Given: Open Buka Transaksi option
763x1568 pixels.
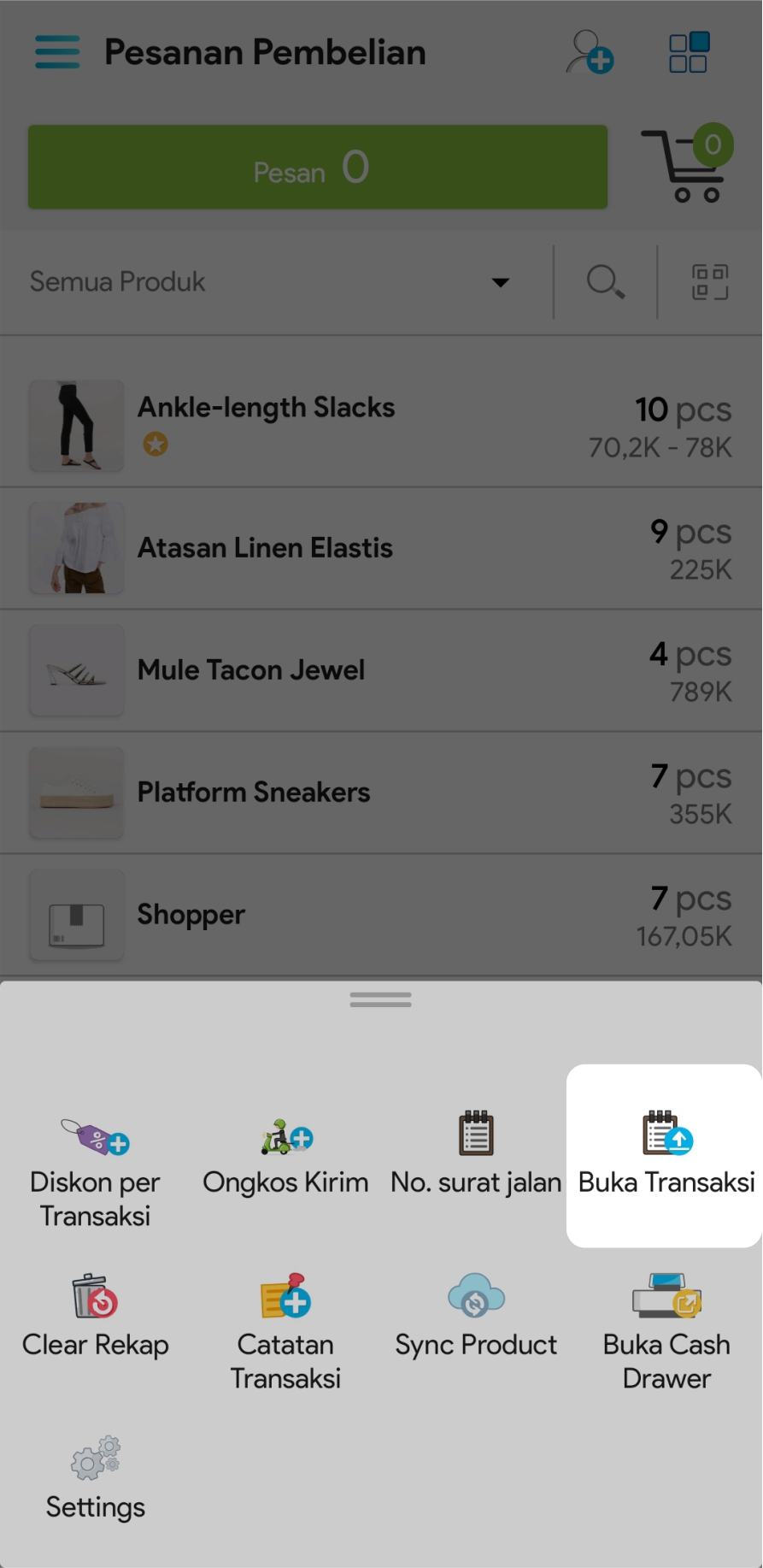Looking at the screenshot, I should click(665, 1154).
